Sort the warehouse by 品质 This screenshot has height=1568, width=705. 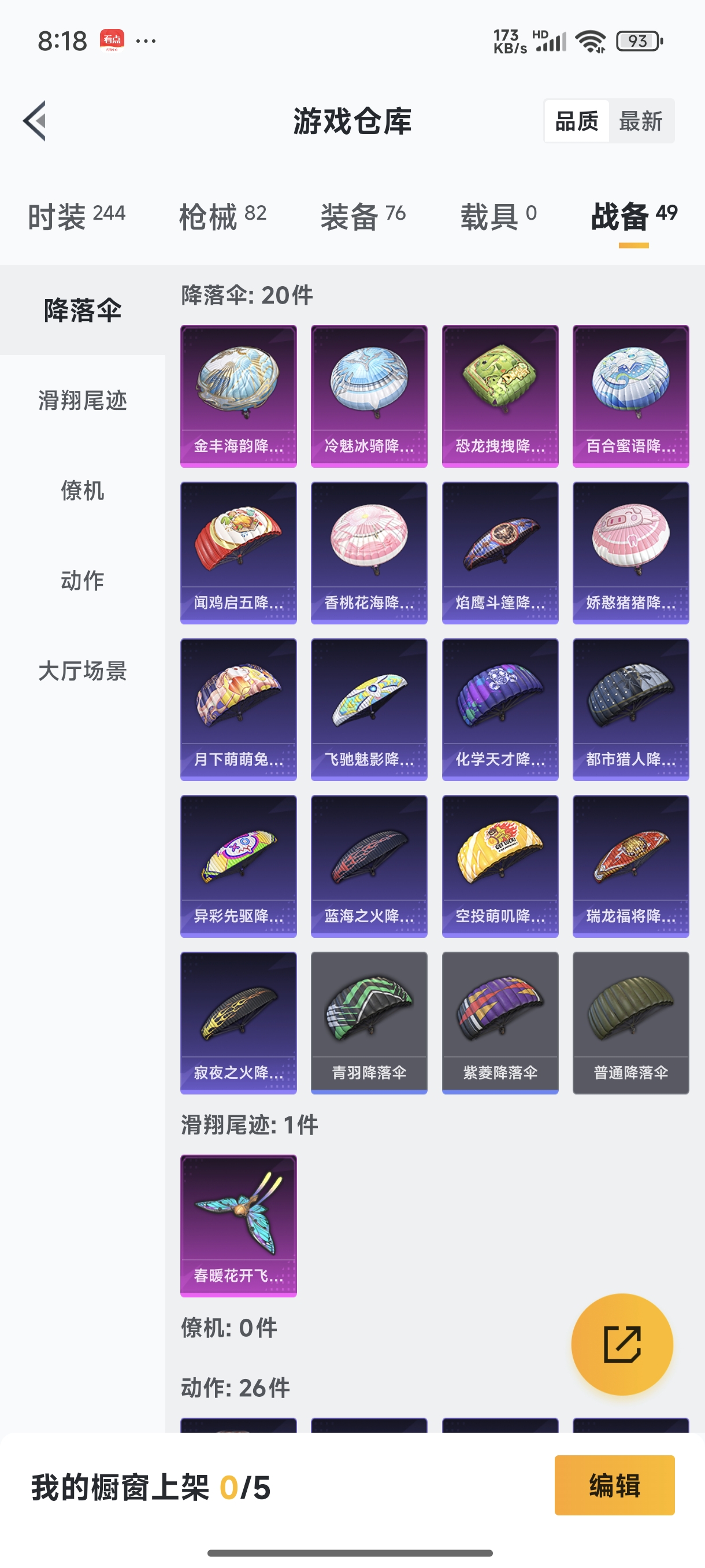click(577, 121)
